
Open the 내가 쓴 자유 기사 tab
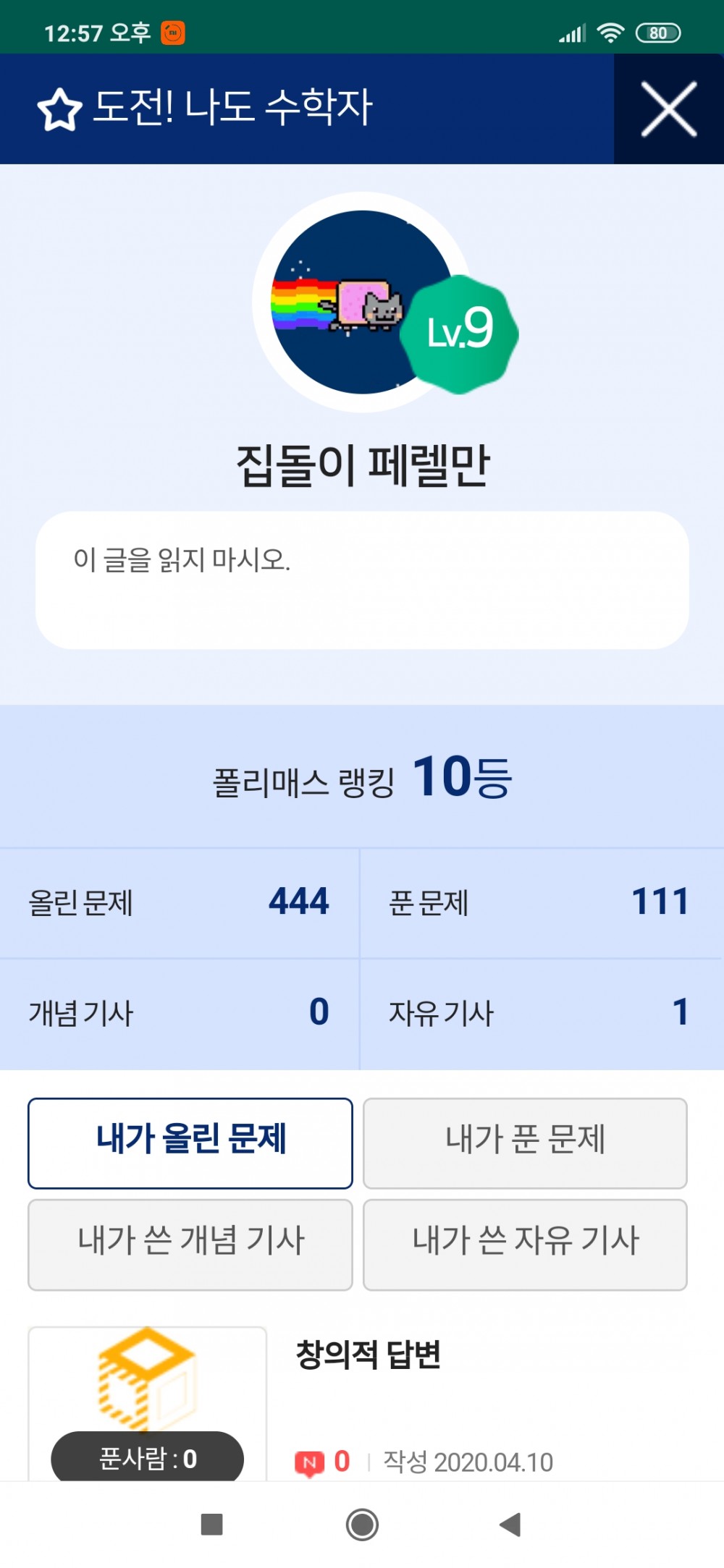click(525, 1245)
